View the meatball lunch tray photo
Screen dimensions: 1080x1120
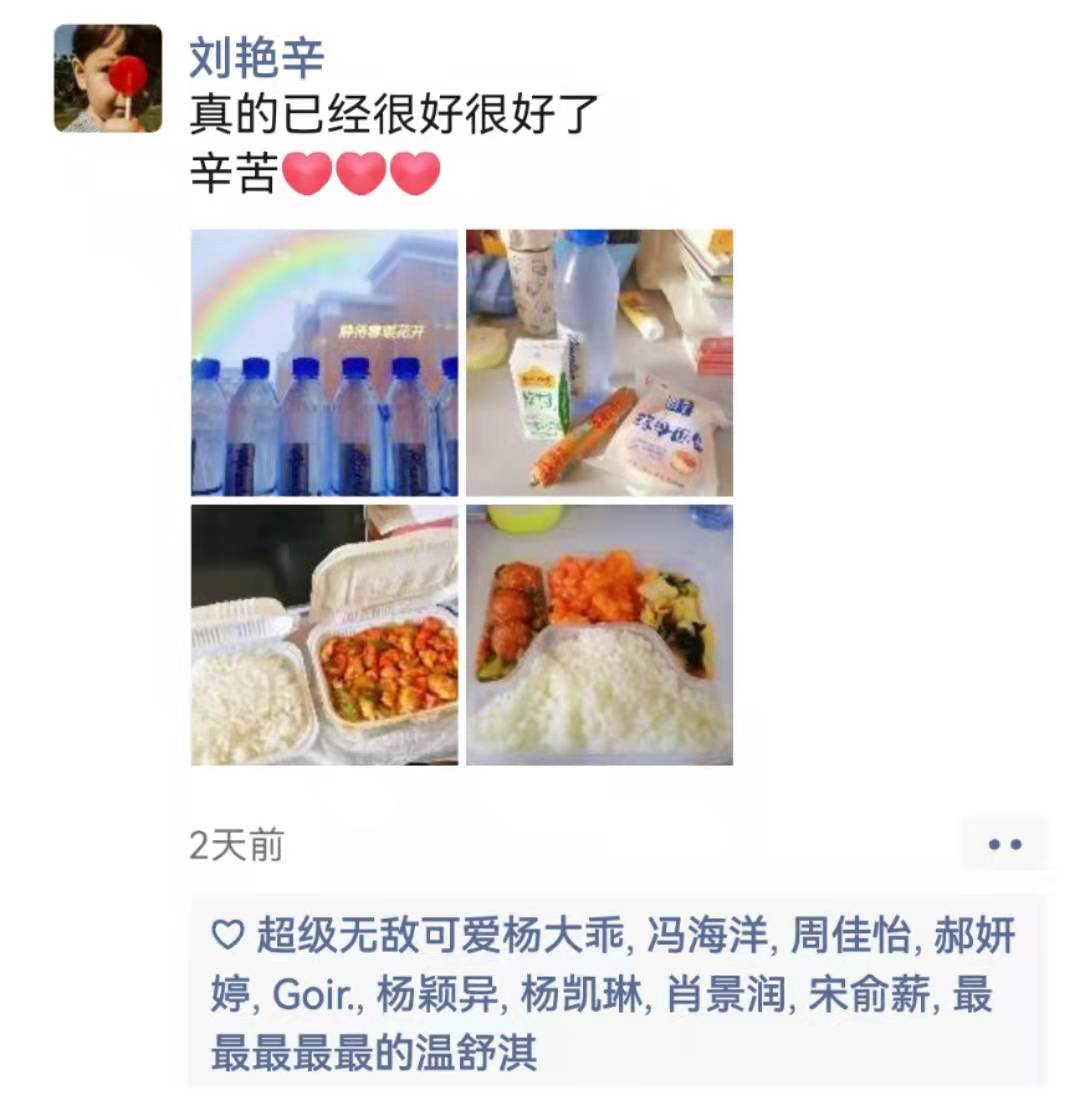(x=599, y=636)
